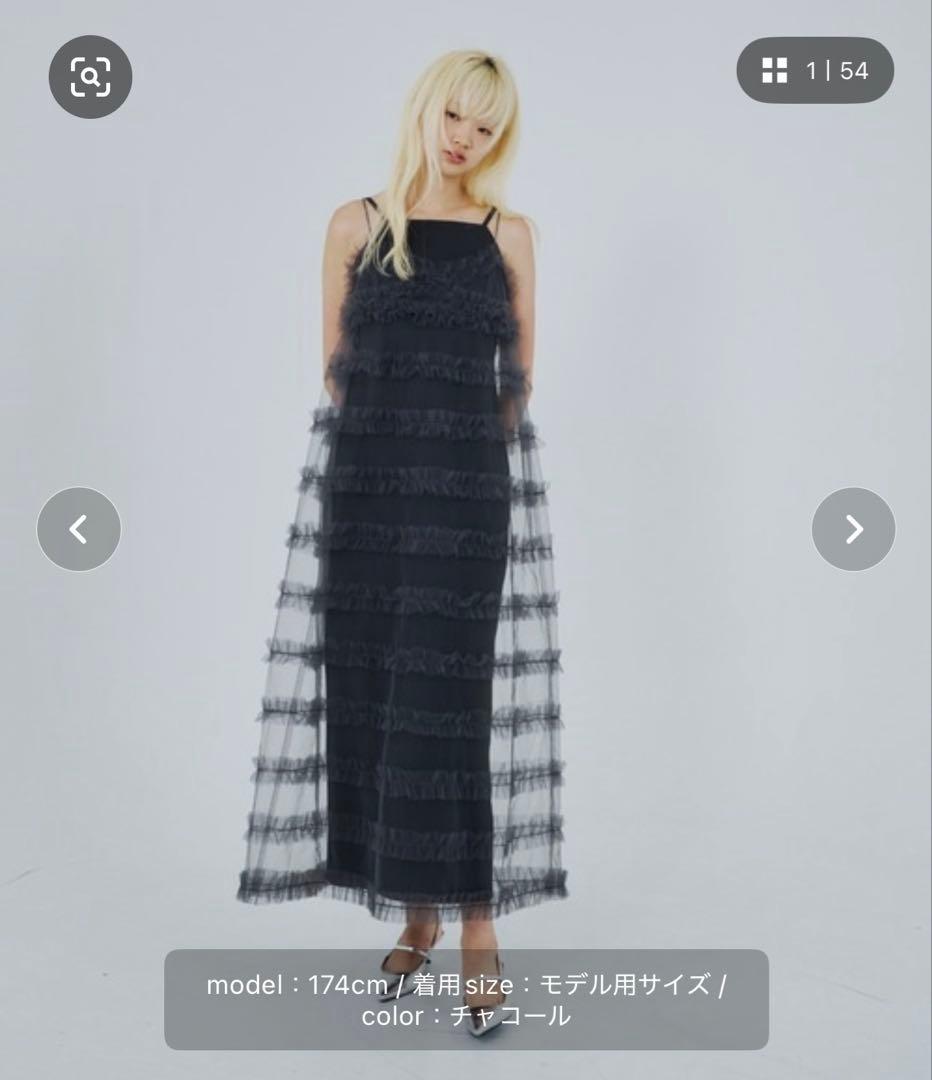Click the left chevron arrow icon
The image size is (932, 1080).
78,528
